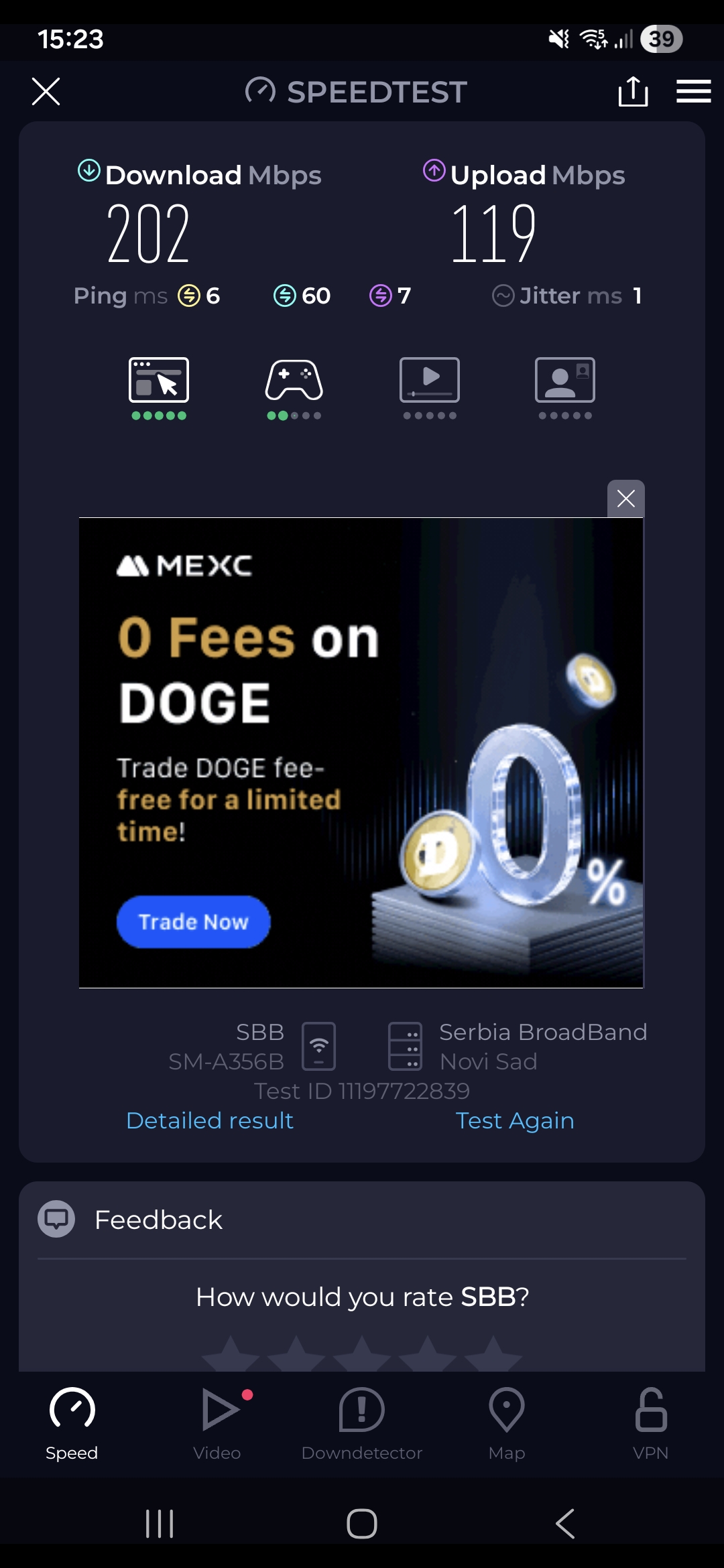Image resolution: width=724 pixels, height=1568 pixels.
Task: View video streaming quality rating
Action: tap(430, 387)
